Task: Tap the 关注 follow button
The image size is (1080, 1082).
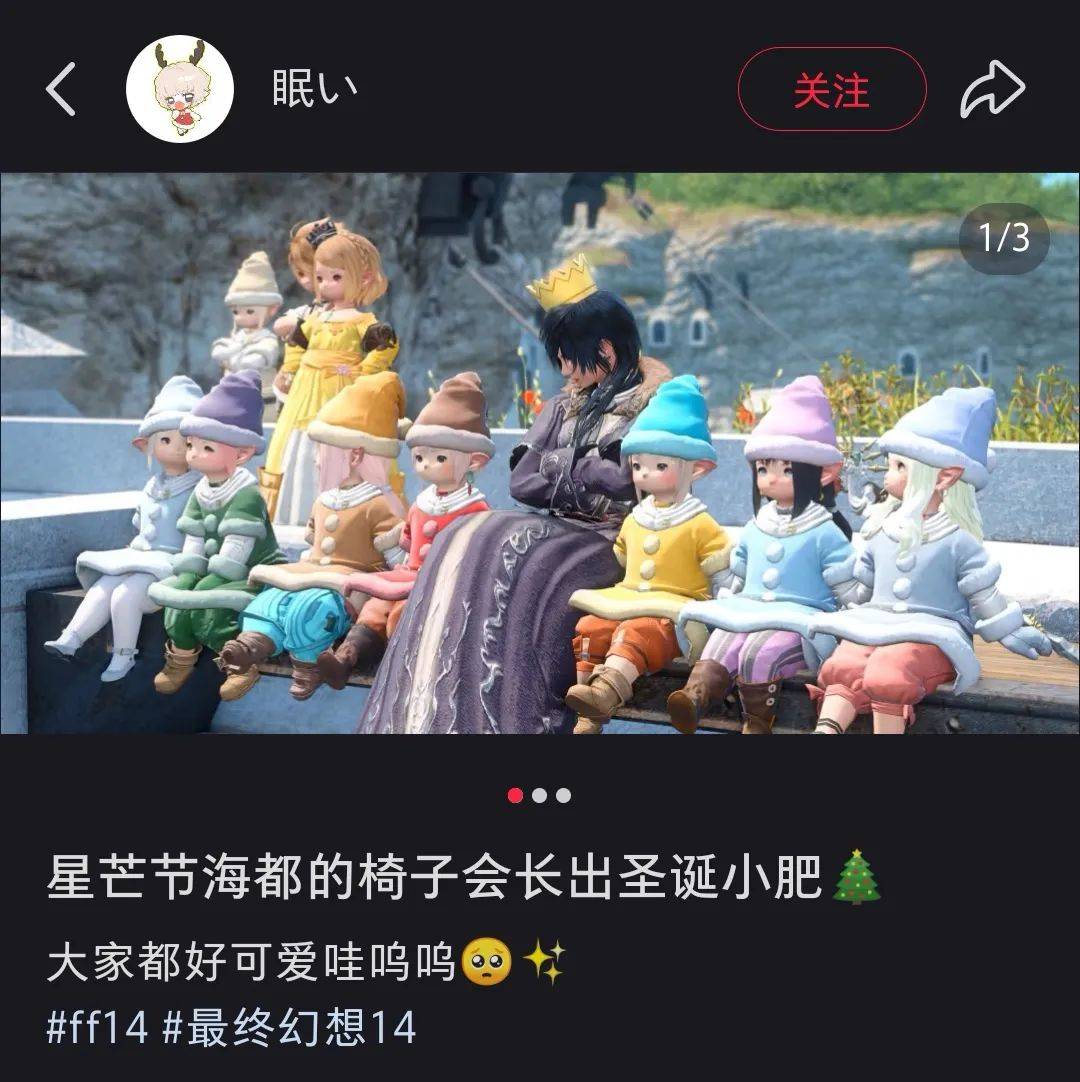Action: coord(832,90)
